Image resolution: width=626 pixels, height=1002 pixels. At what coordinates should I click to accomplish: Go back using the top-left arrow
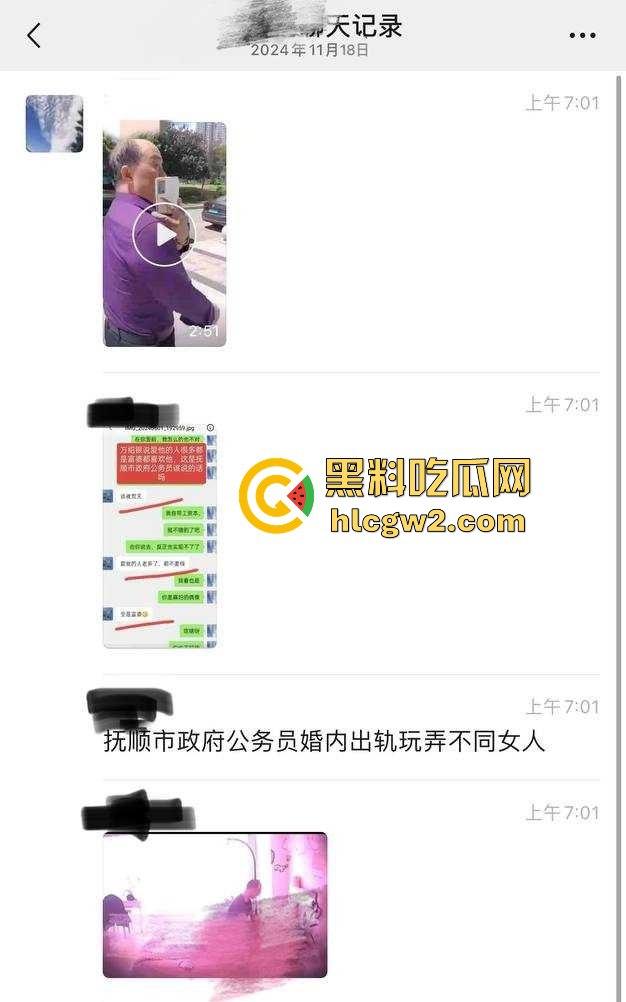34,36
